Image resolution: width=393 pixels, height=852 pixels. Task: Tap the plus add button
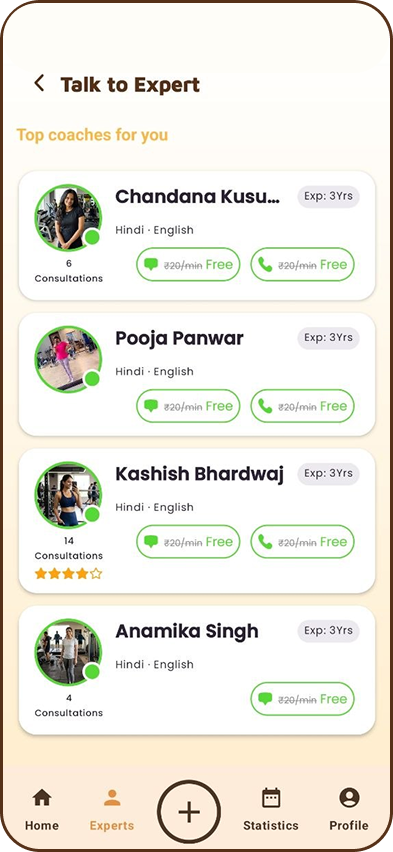tap(189, 812)
